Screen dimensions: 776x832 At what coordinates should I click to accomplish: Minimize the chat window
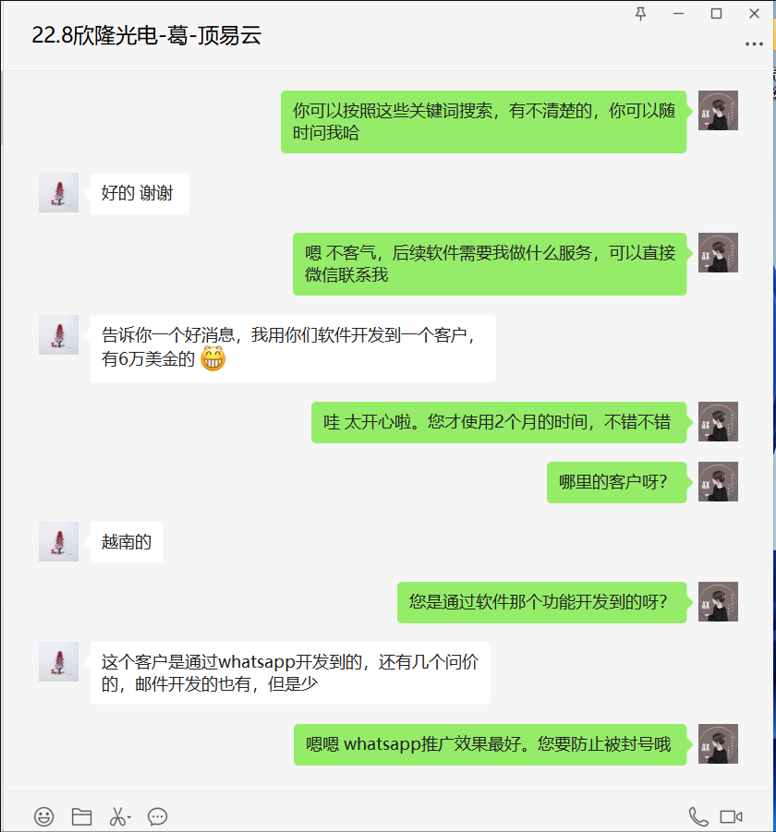click(679, 13)
